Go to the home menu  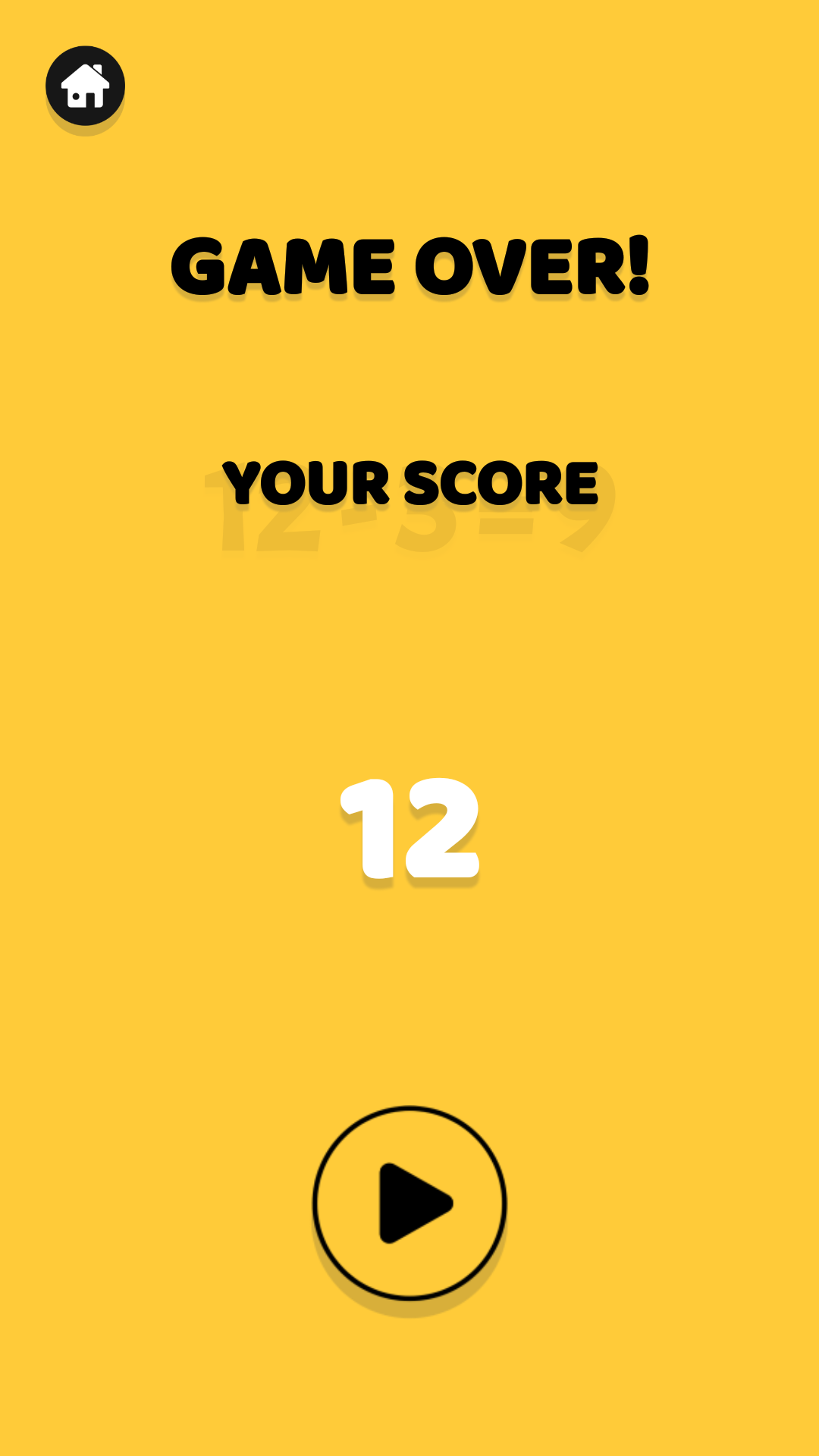coord(85,86)
